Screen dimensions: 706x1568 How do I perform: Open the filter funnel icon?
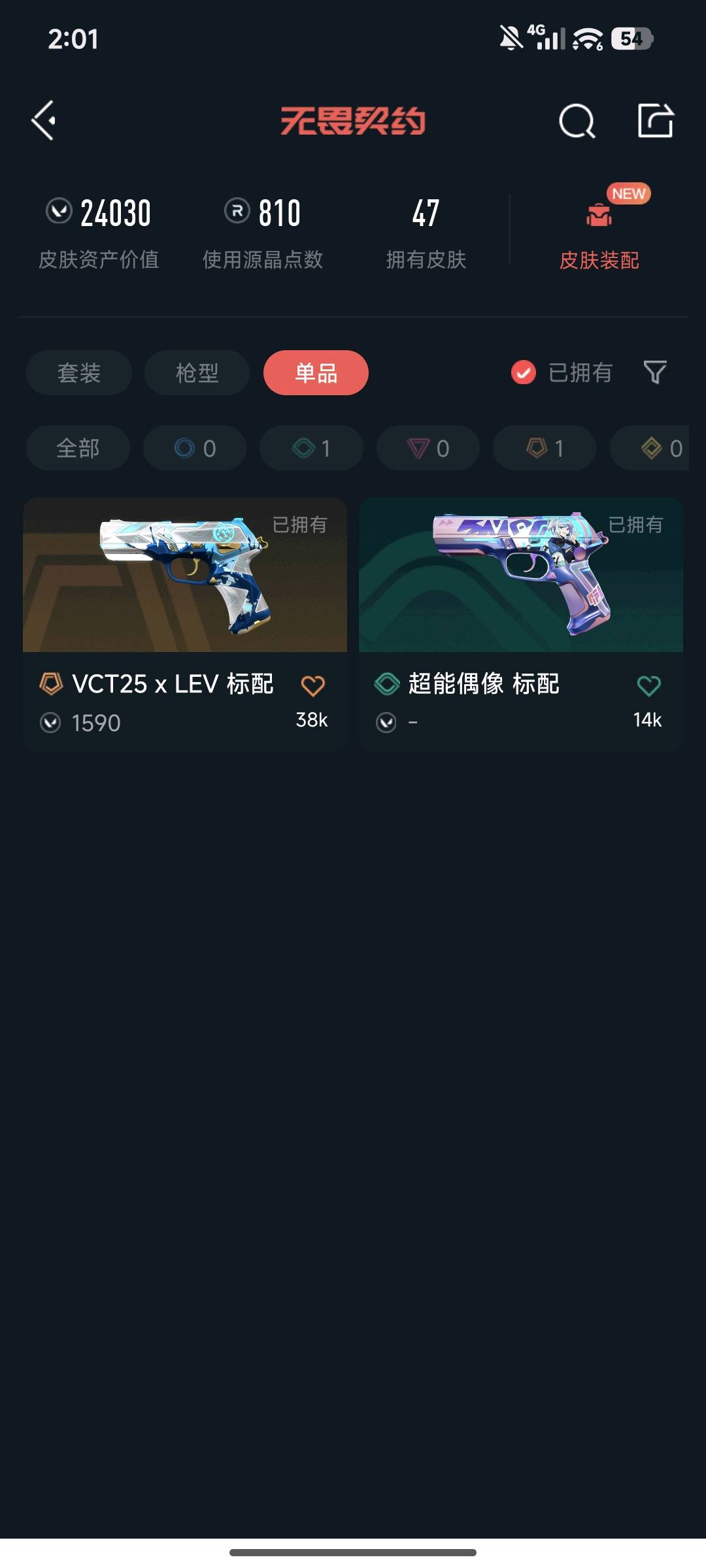point(655,373)
